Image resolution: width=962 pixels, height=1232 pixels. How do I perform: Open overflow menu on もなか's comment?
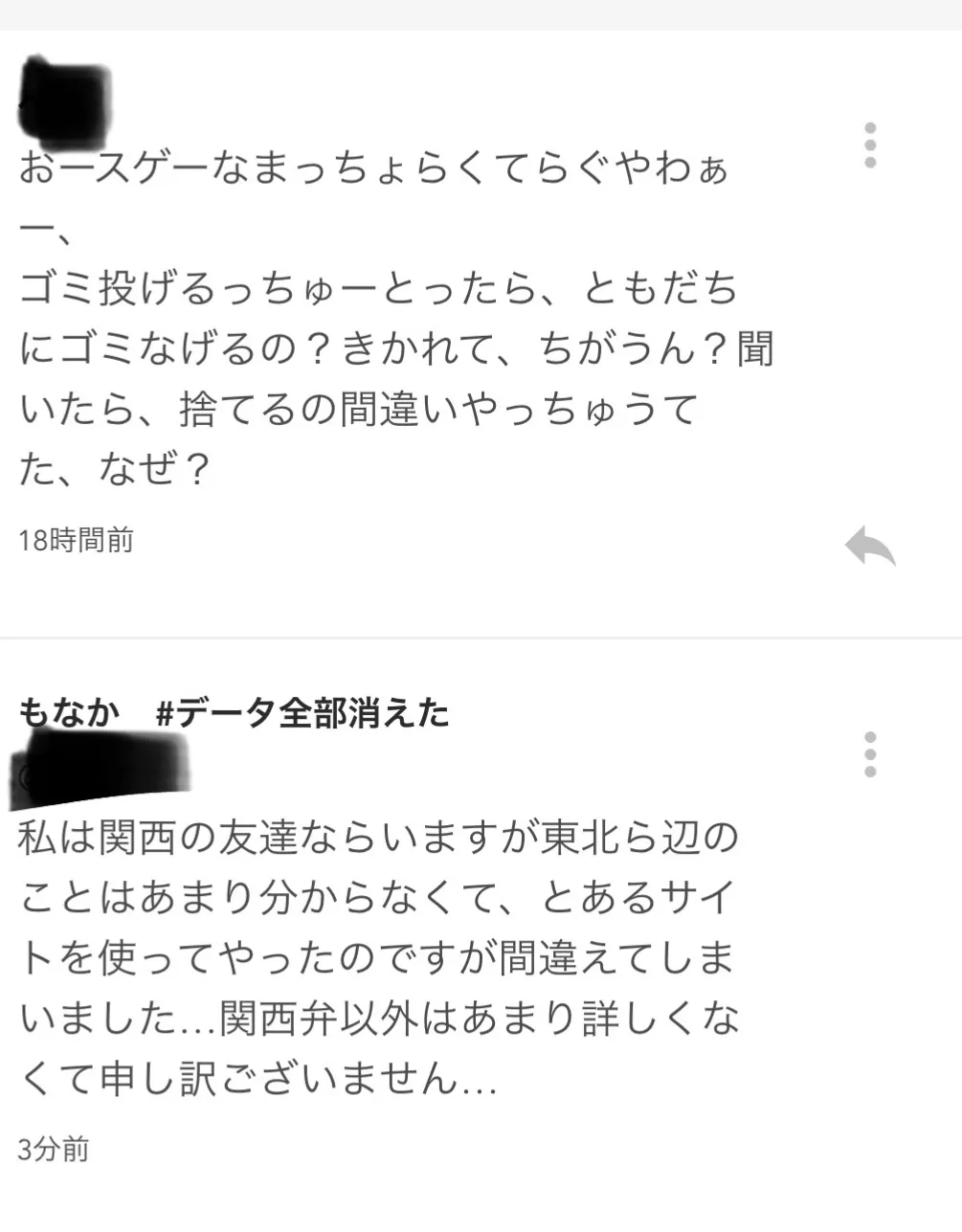869,755
